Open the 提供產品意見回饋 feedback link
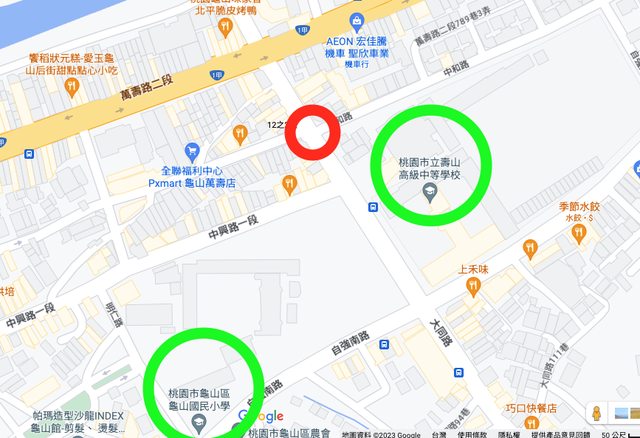 555,434
